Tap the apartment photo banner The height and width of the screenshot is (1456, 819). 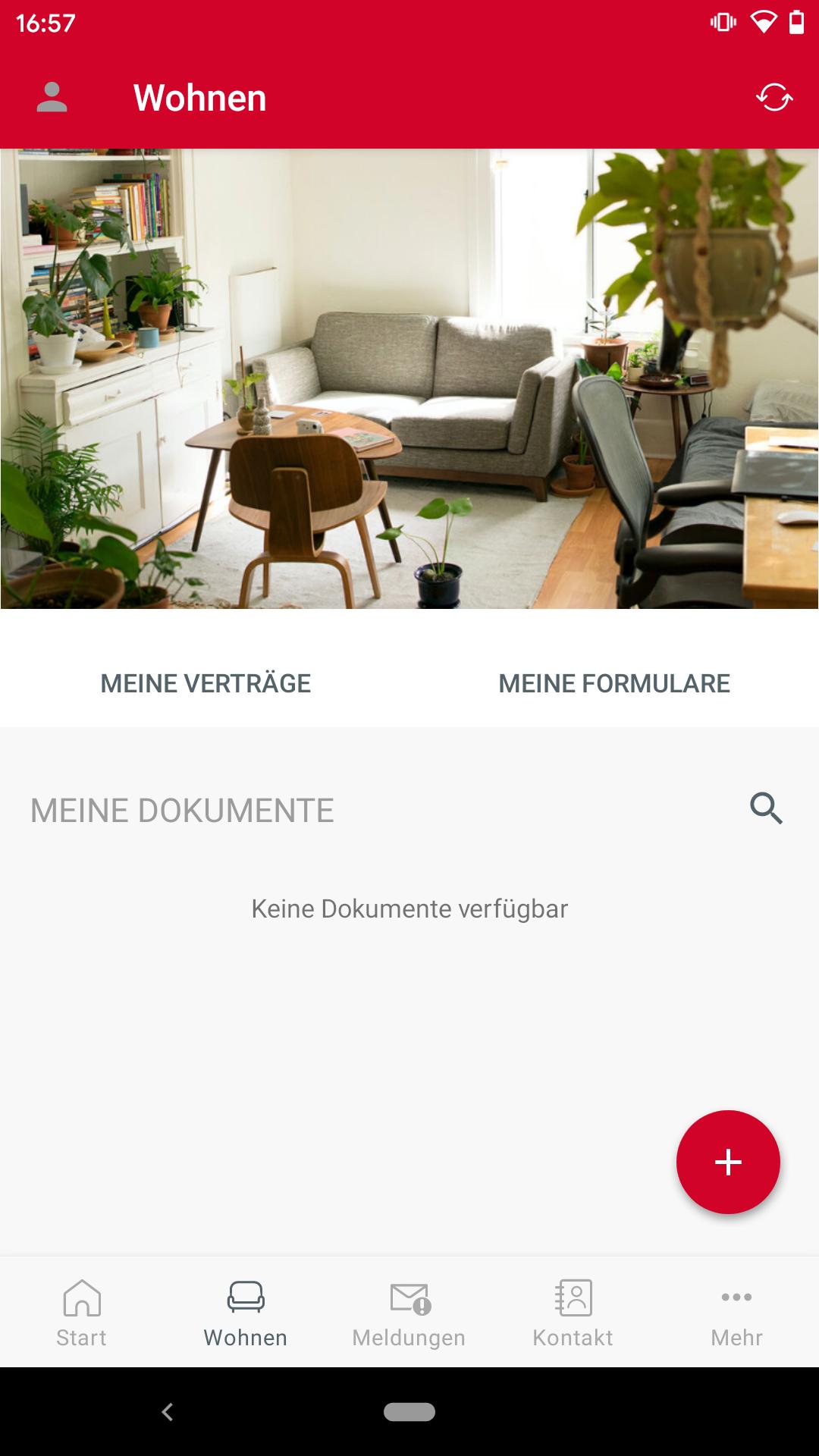point(409,378)
